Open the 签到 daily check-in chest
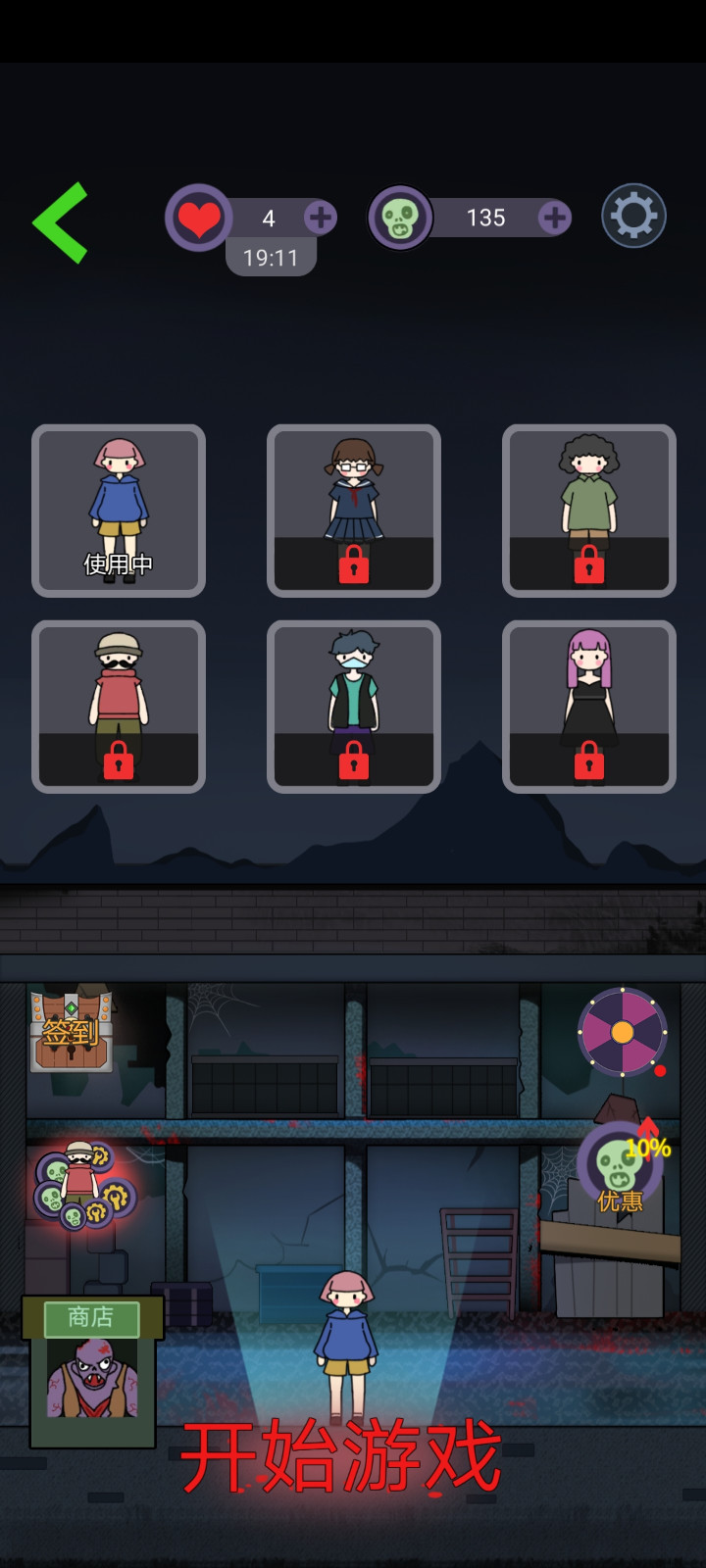The image size is (706, 1568). click(72, 1031)
